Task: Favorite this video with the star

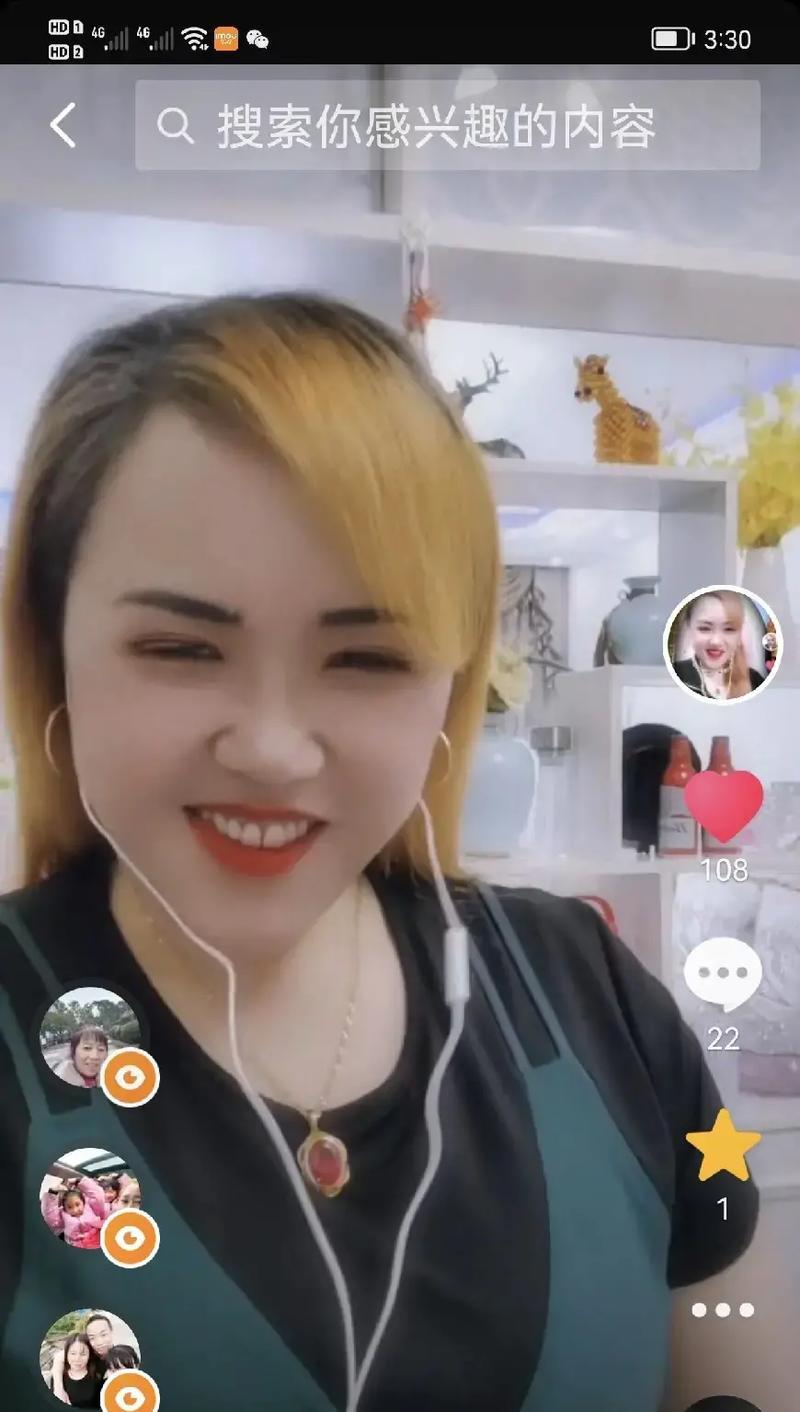Action: 723,1146
